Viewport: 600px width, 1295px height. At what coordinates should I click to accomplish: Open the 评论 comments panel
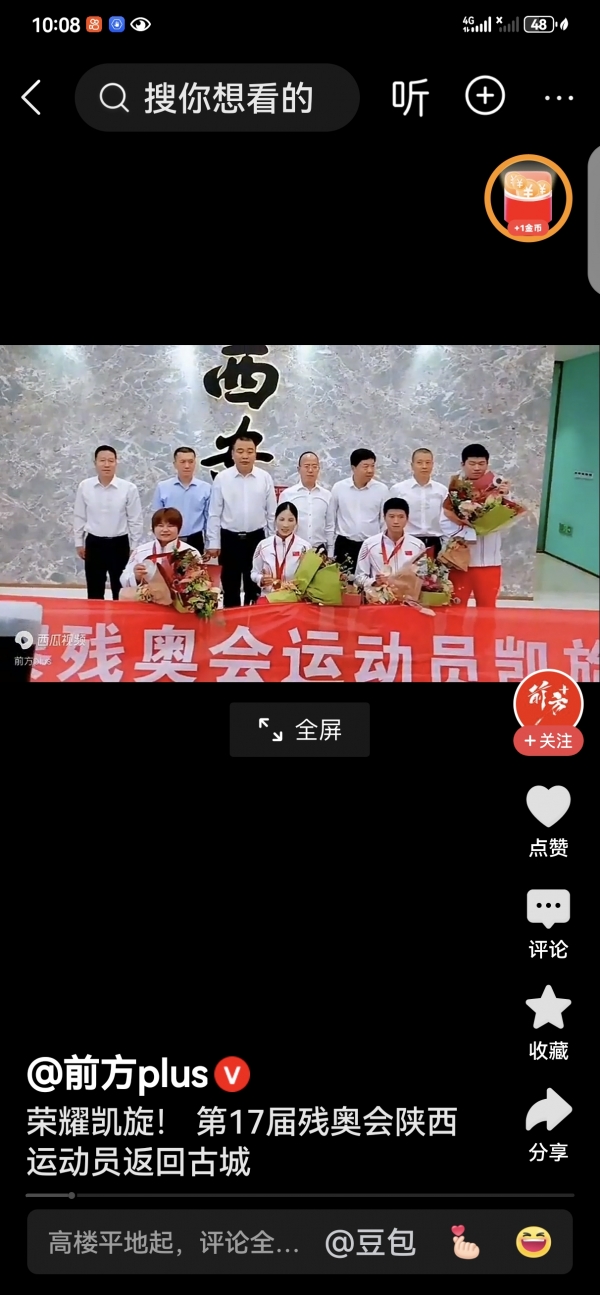[548, 910]
